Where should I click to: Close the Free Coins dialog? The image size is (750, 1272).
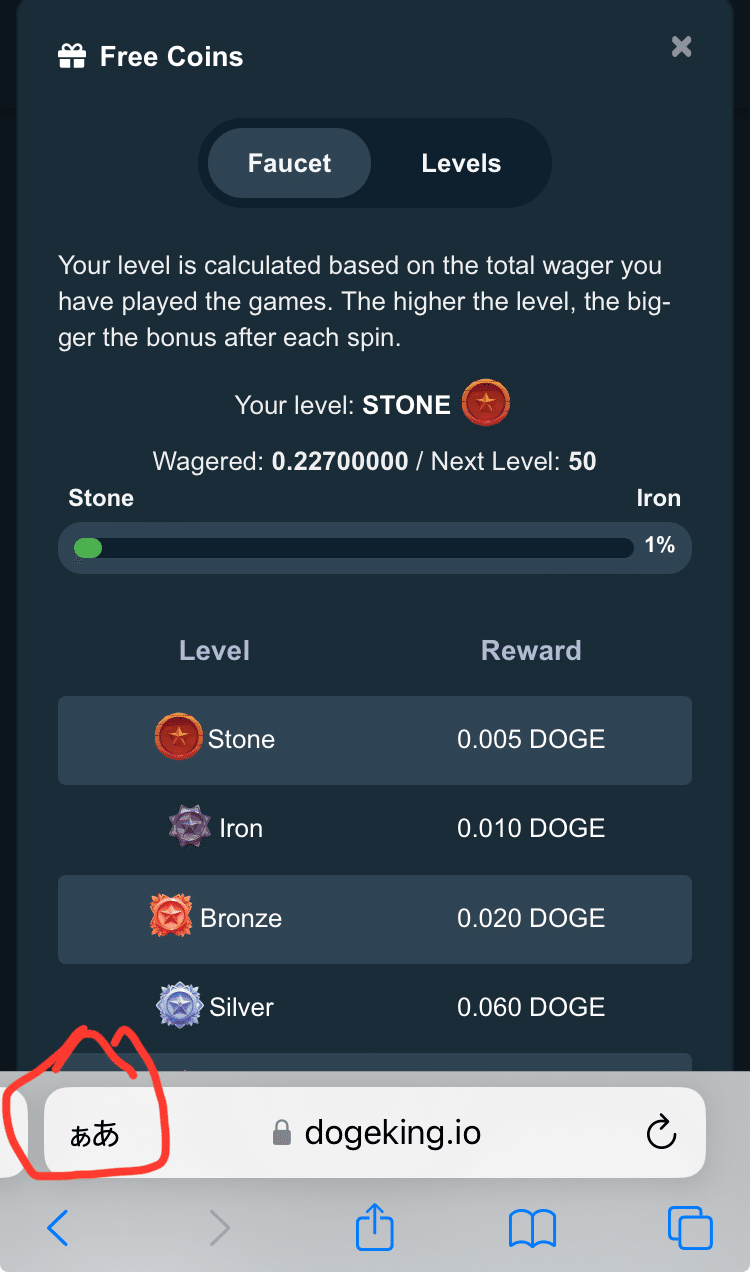coord(681,46)
